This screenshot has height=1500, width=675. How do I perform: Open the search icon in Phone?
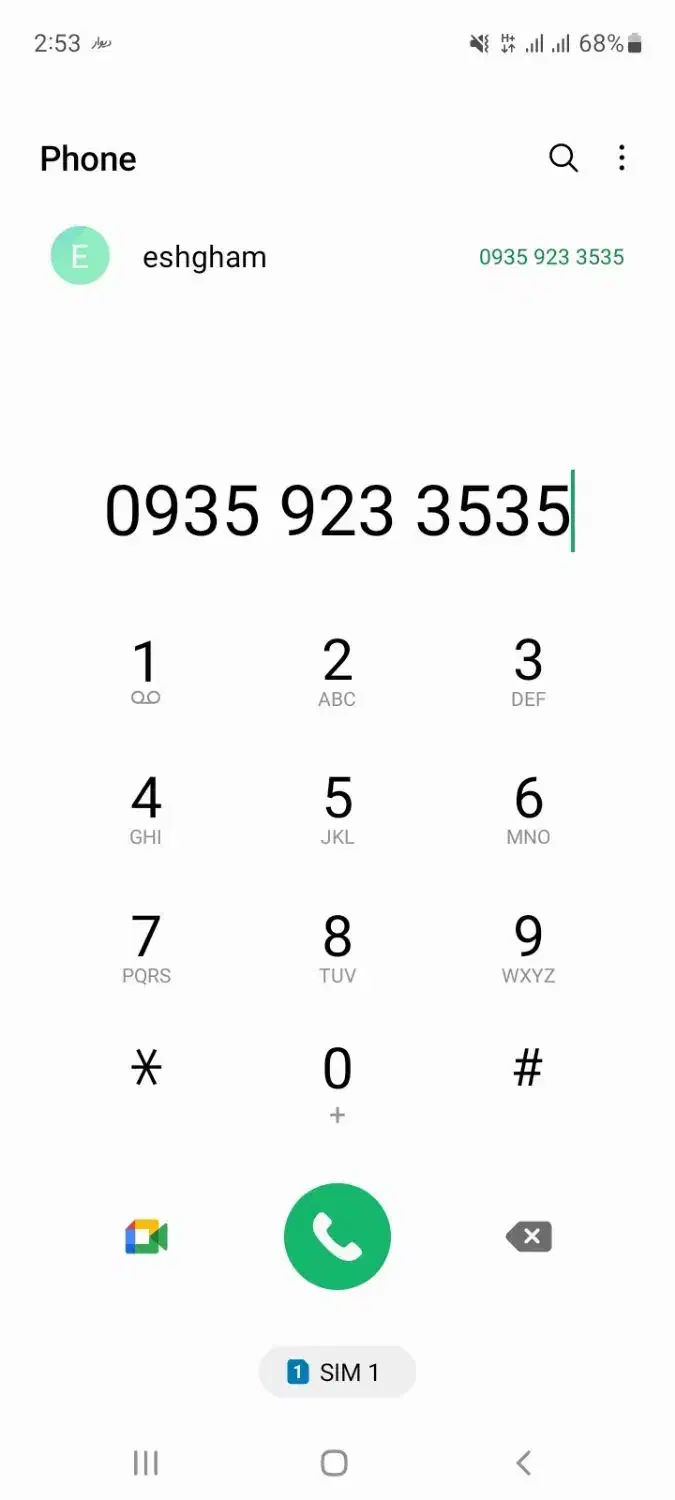click(563, 158)
